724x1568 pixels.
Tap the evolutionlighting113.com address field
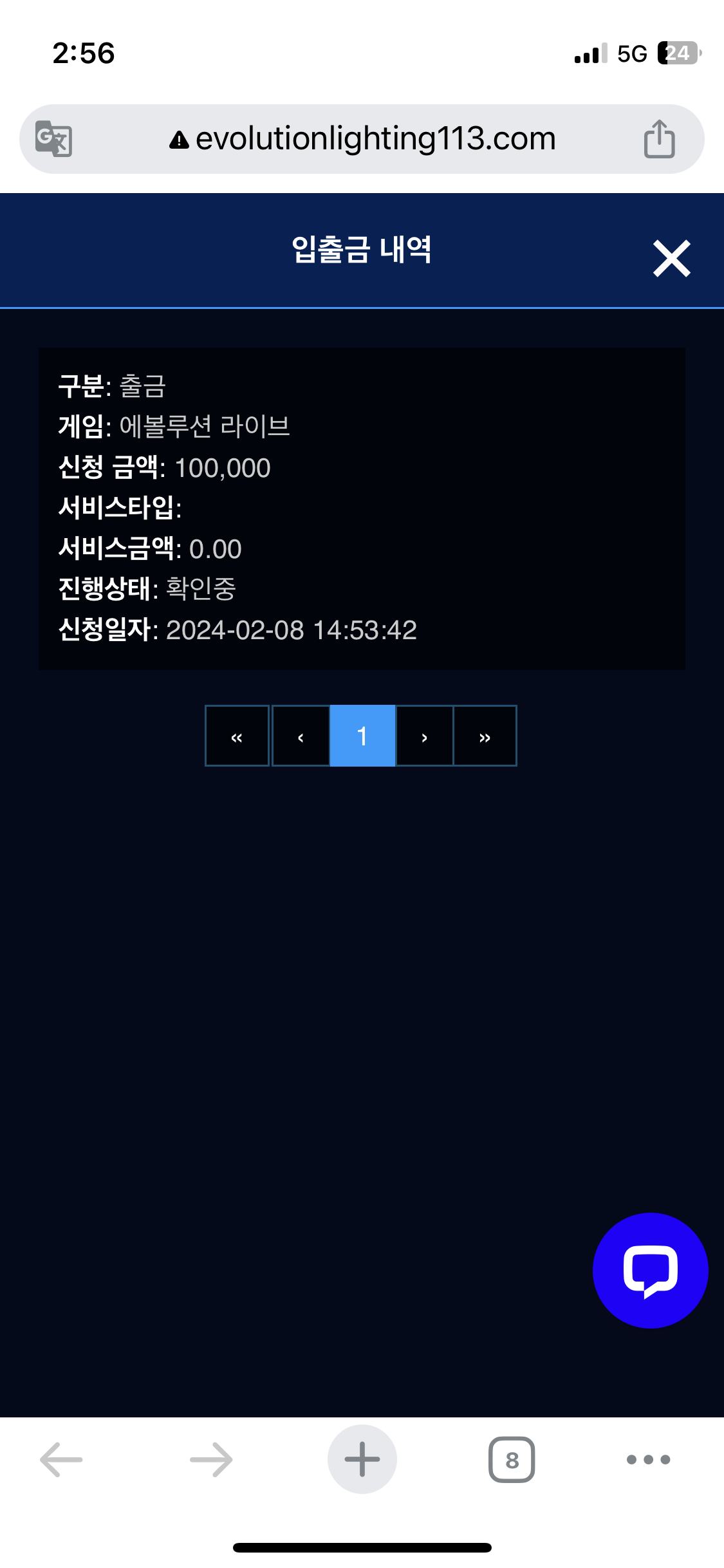tap(362, 138)
